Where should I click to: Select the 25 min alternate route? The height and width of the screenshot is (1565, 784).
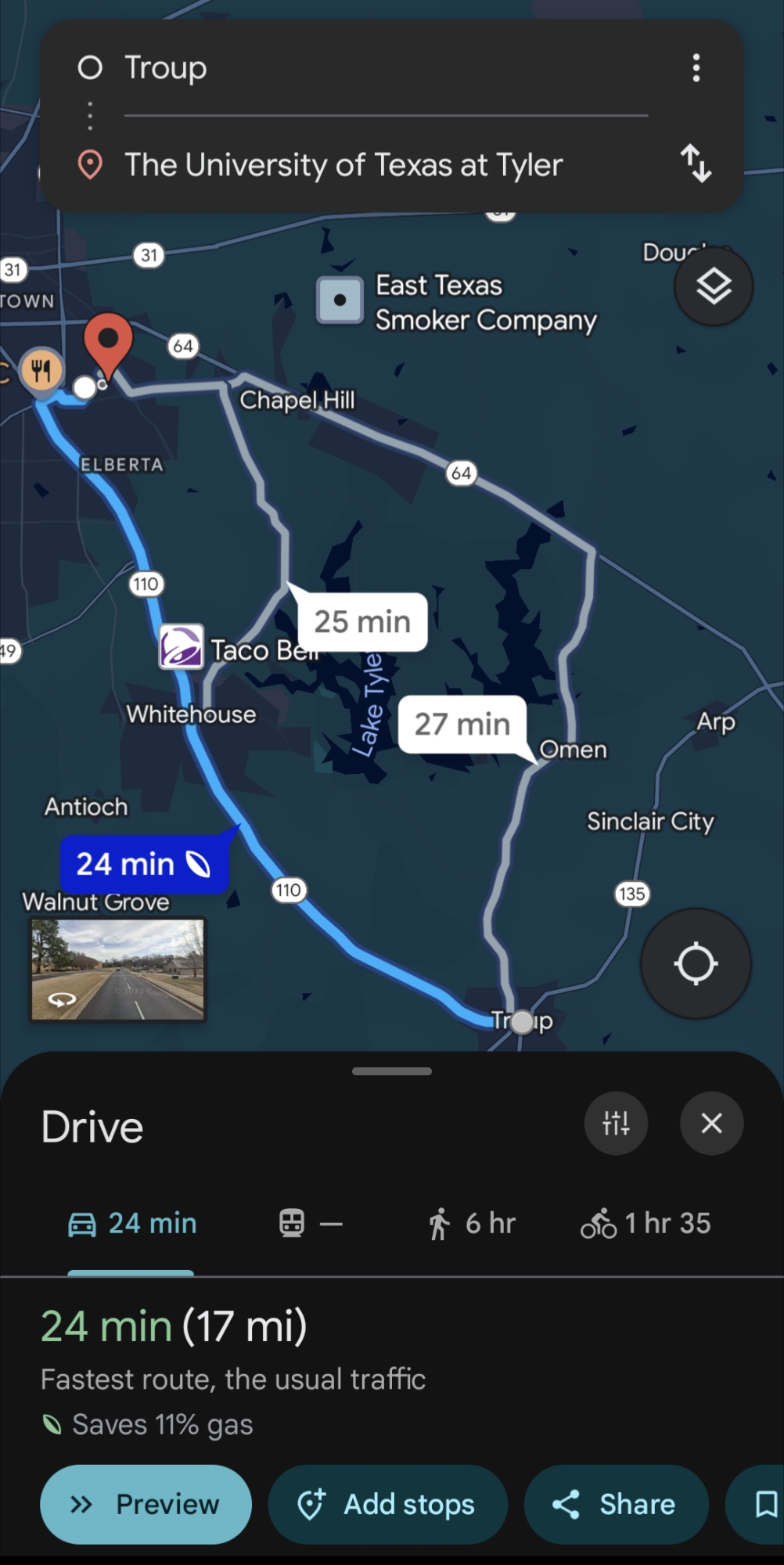(362, 622)
